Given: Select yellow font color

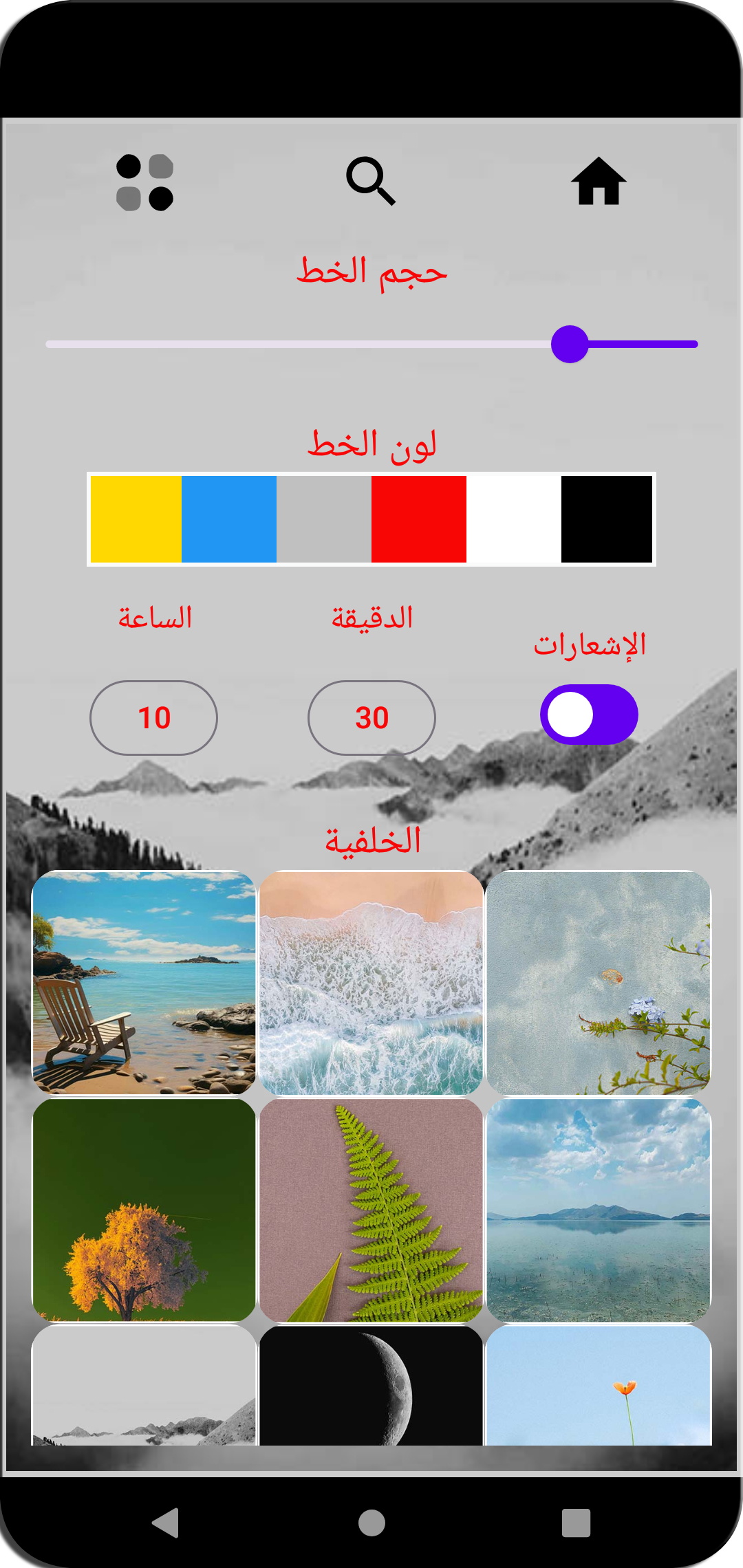Looking at the screenshot, I should (136, 519).
